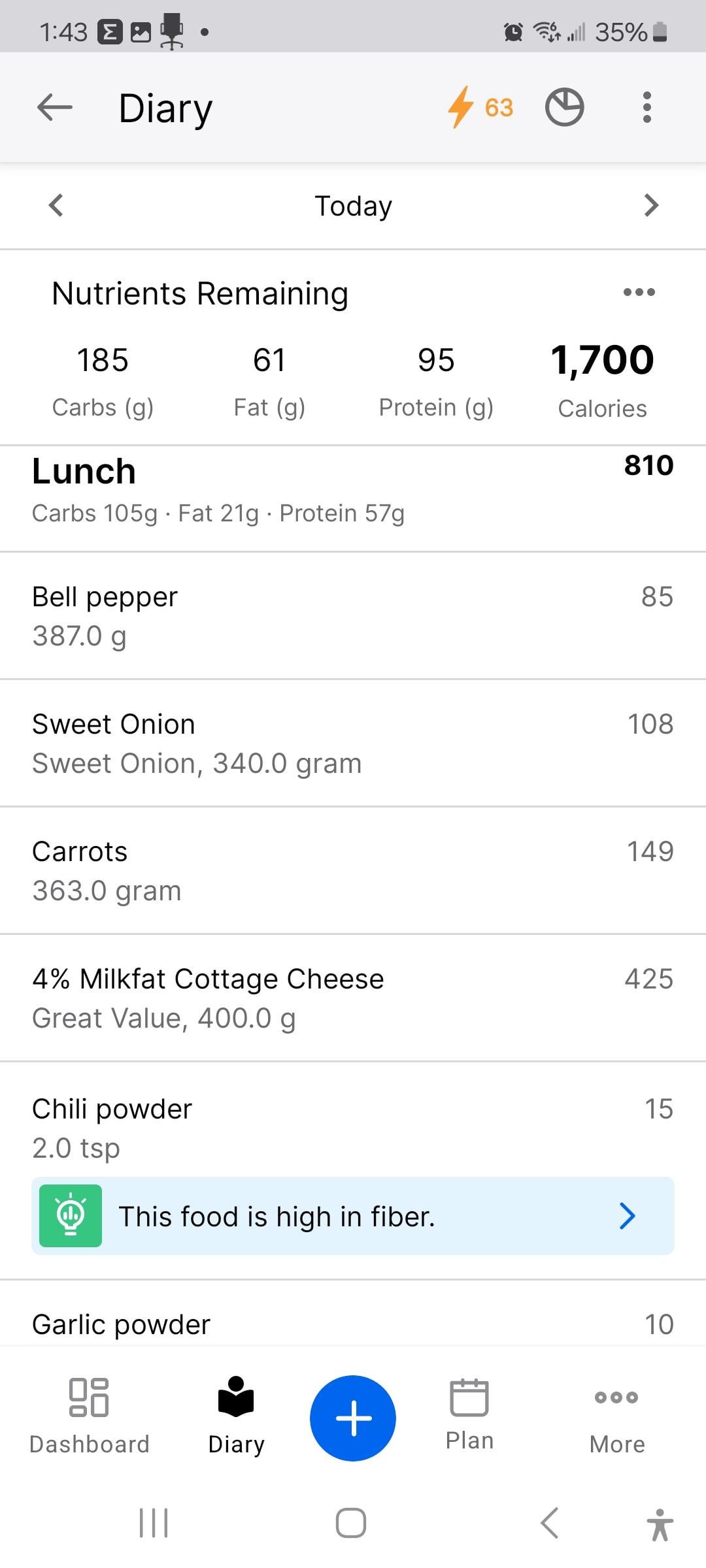The height and width of the screenshot is (1568, 706).
Task: Open Nutrients Remaining options
Action: pyautogui.click(x=639, y=292)
